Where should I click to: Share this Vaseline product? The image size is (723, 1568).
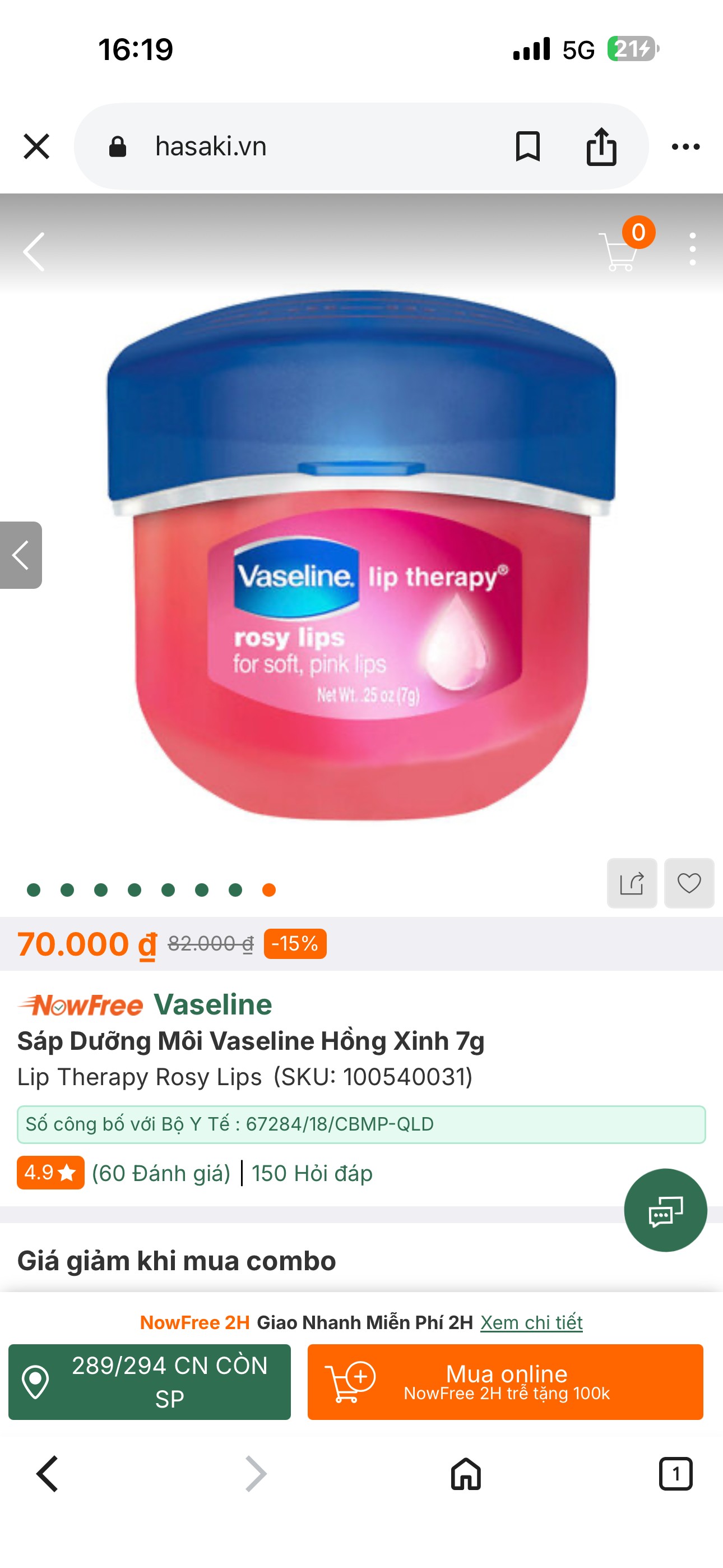[x=632, y=883]
